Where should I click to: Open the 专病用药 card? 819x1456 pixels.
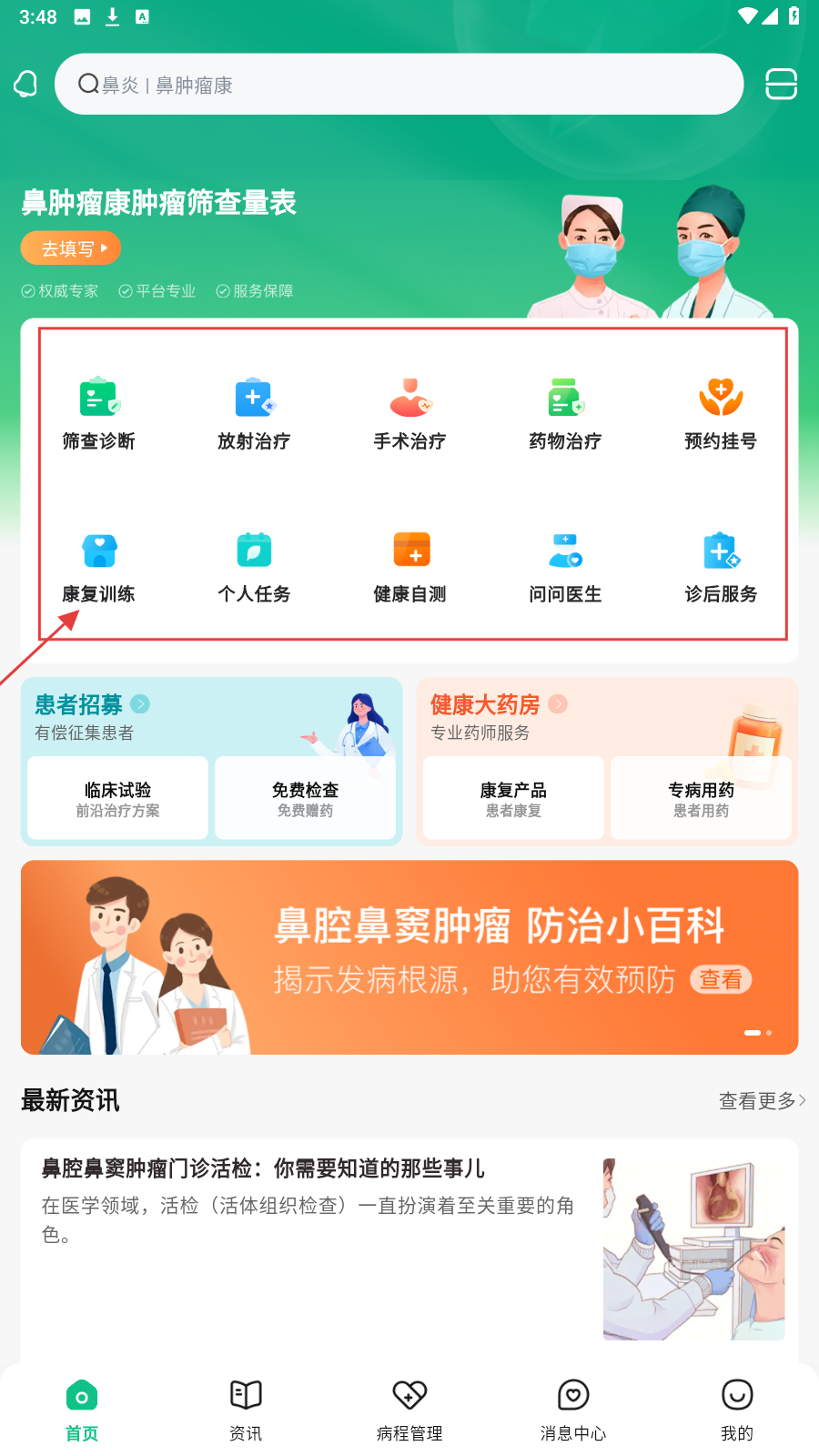click(x=701, y=798)
